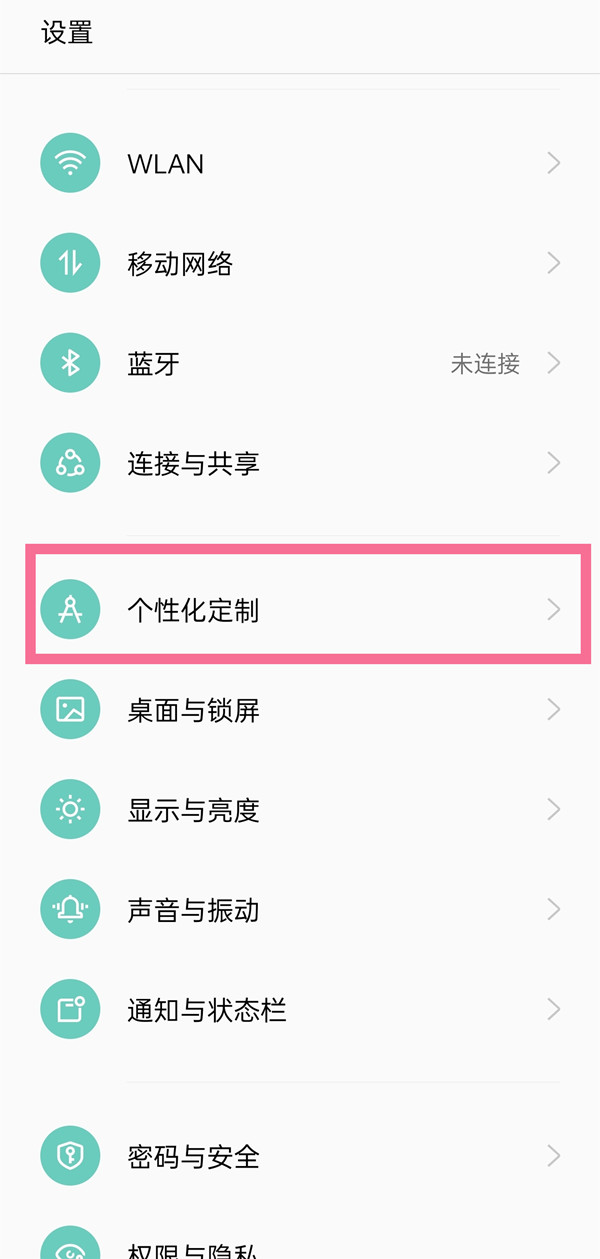Tap 声音与振动
The height and width of the screenshot is (1259, 600).
(x=300, y=910)
